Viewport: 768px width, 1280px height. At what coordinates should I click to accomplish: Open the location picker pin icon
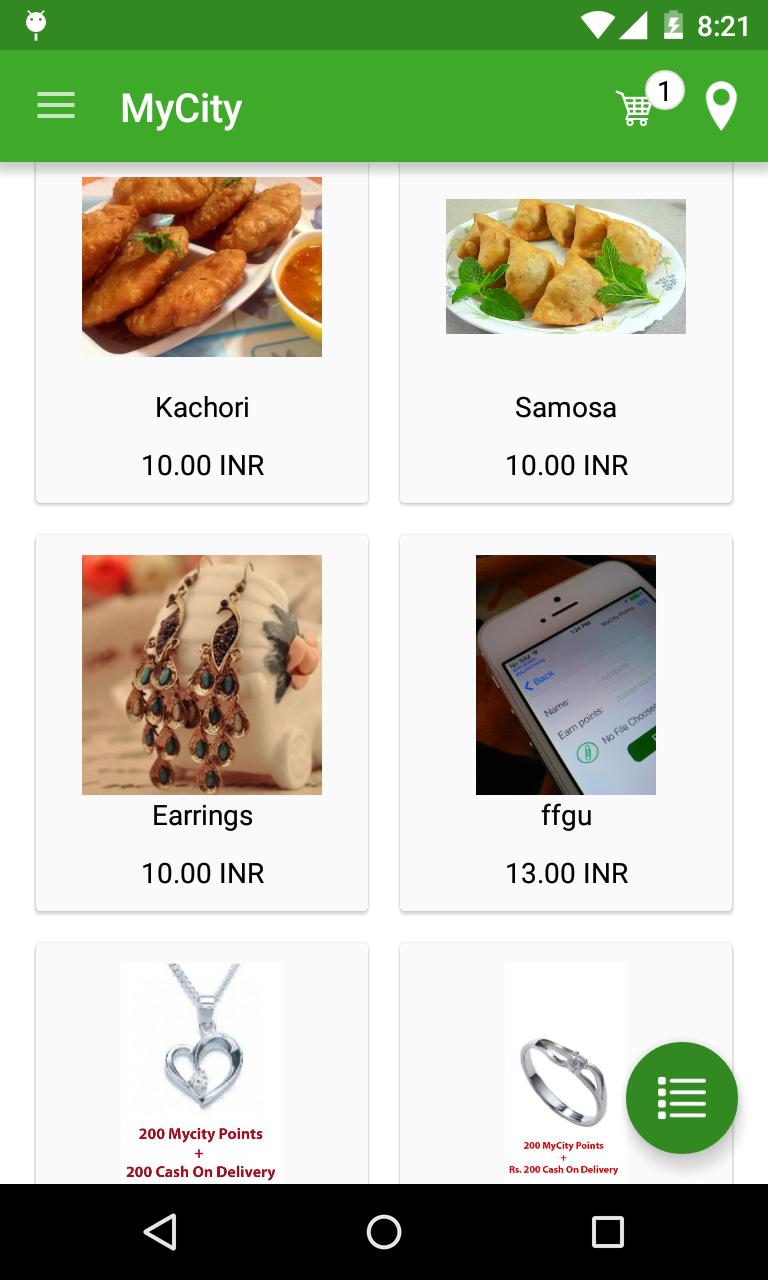pyautogui.click(x=722, y=104)
